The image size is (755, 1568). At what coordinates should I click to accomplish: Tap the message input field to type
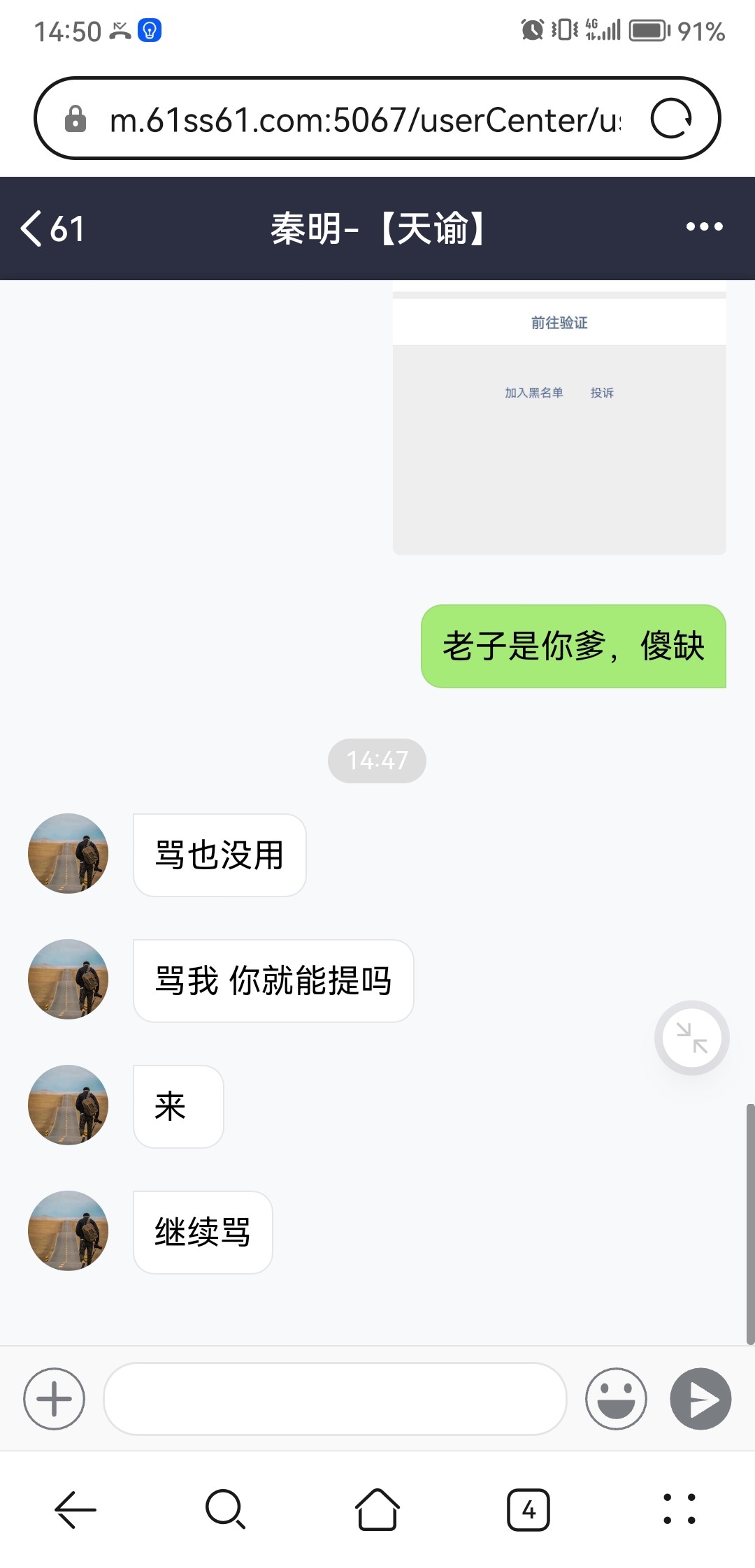pyautogui.click(x=334, y=1399)
